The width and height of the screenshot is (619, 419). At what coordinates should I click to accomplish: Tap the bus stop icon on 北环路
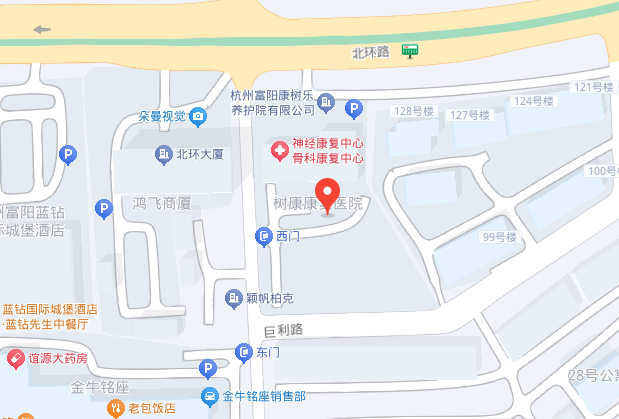click(x=409, y=50)
